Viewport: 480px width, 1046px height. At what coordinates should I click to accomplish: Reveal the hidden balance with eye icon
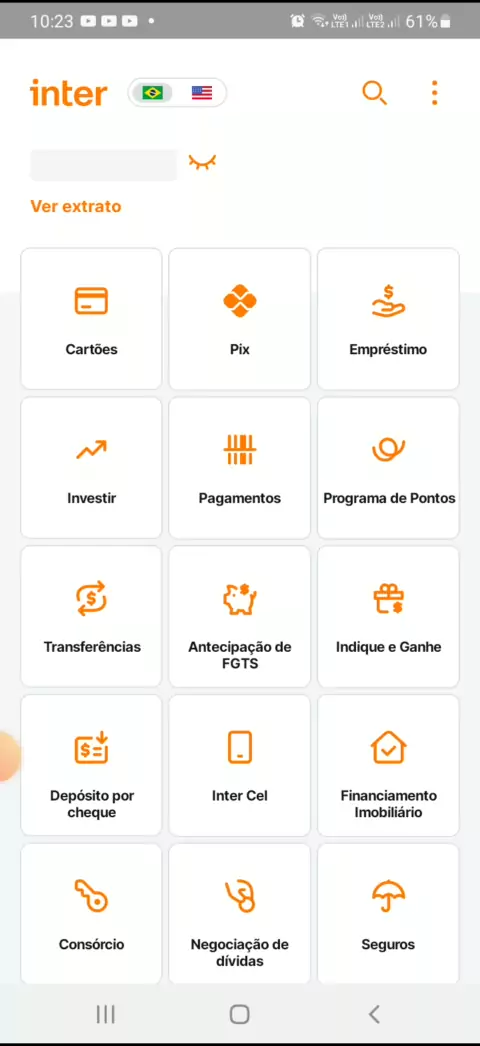pyautogui.click(x=202, y=162)
